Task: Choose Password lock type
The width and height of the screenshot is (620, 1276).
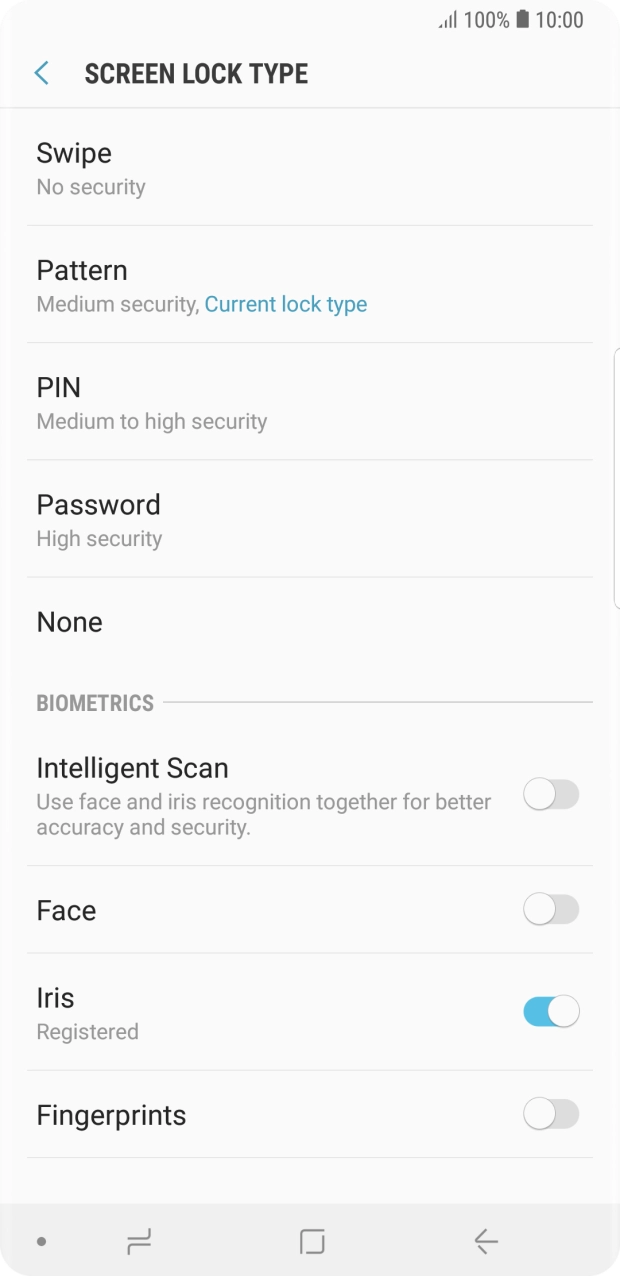Action: [310, 519]
